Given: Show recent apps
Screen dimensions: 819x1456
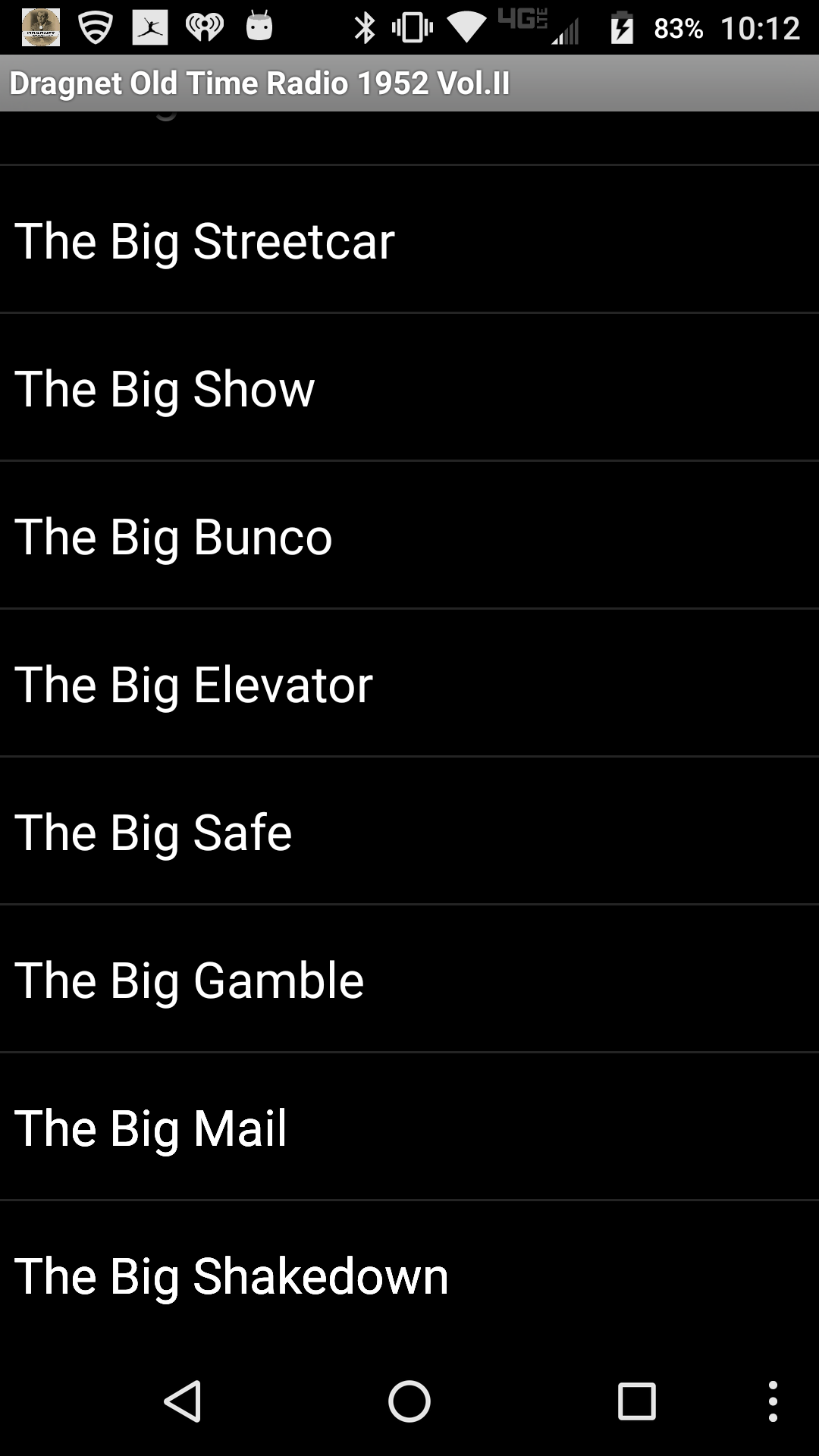Looking at the screenshot, I should coord(636,1401).
